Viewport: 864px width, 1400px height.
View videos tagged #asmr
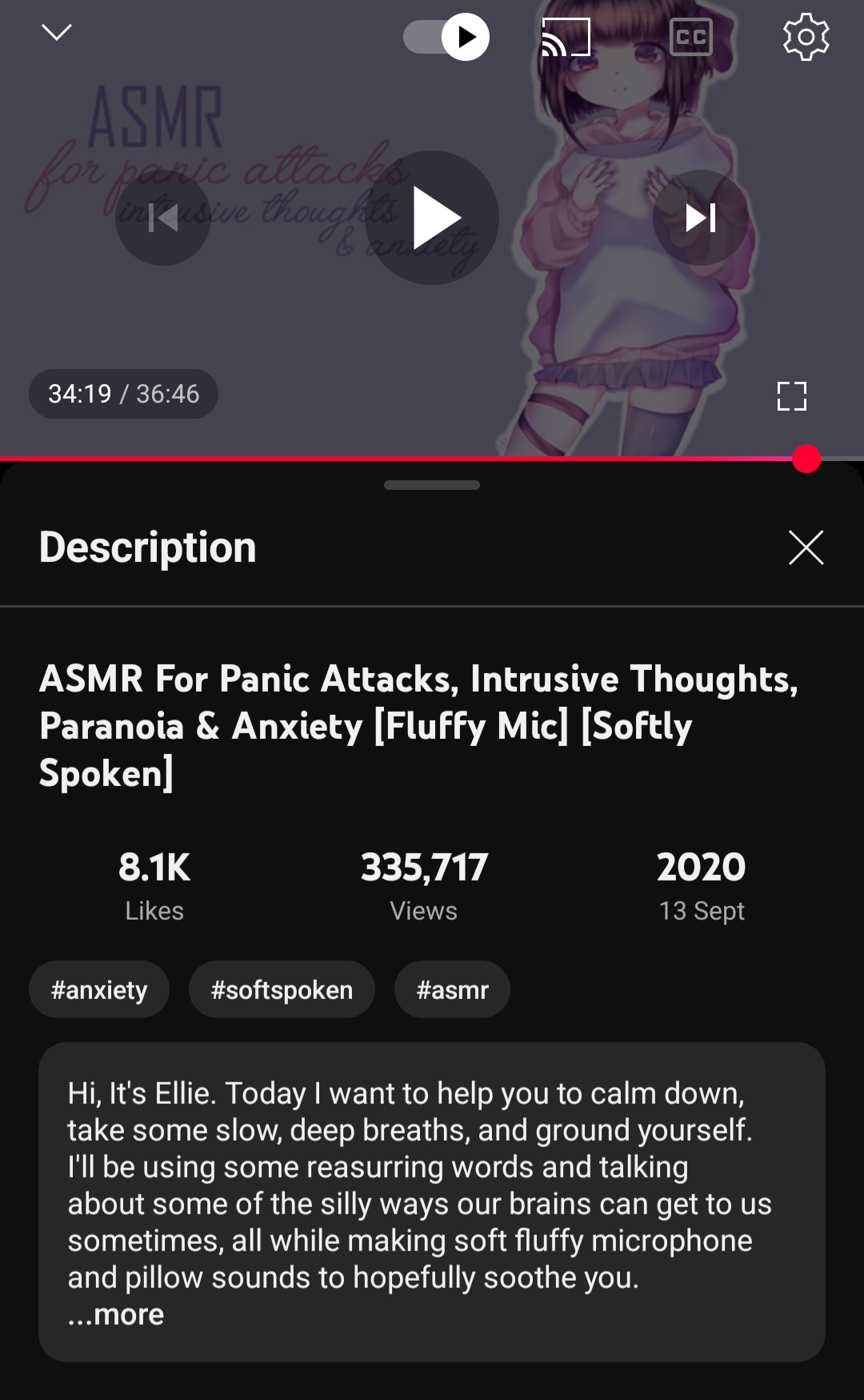coord(452,989)
